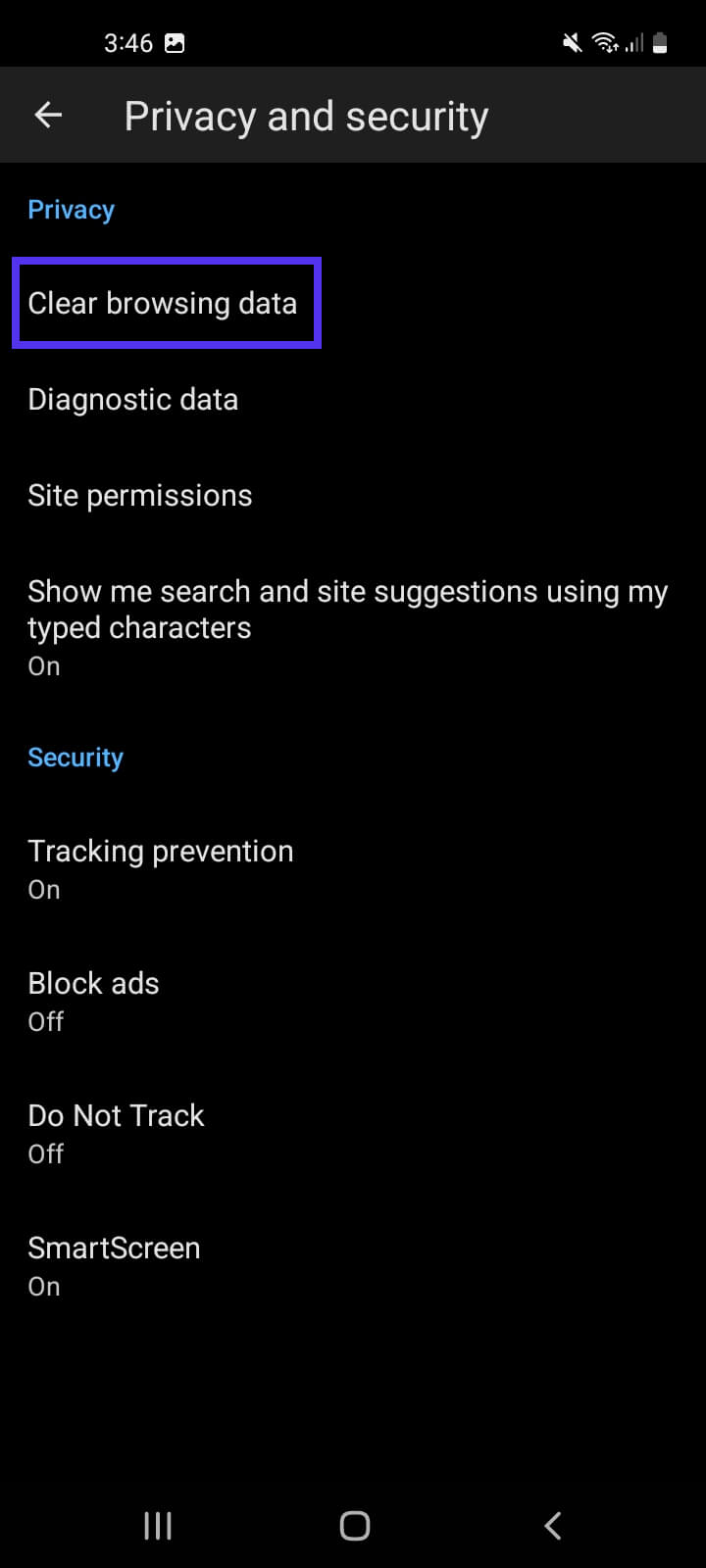This screenshot has width=706, height=1568.
Task: Open Site permissions
Action: pyautogui.click(x=140, y=496)
